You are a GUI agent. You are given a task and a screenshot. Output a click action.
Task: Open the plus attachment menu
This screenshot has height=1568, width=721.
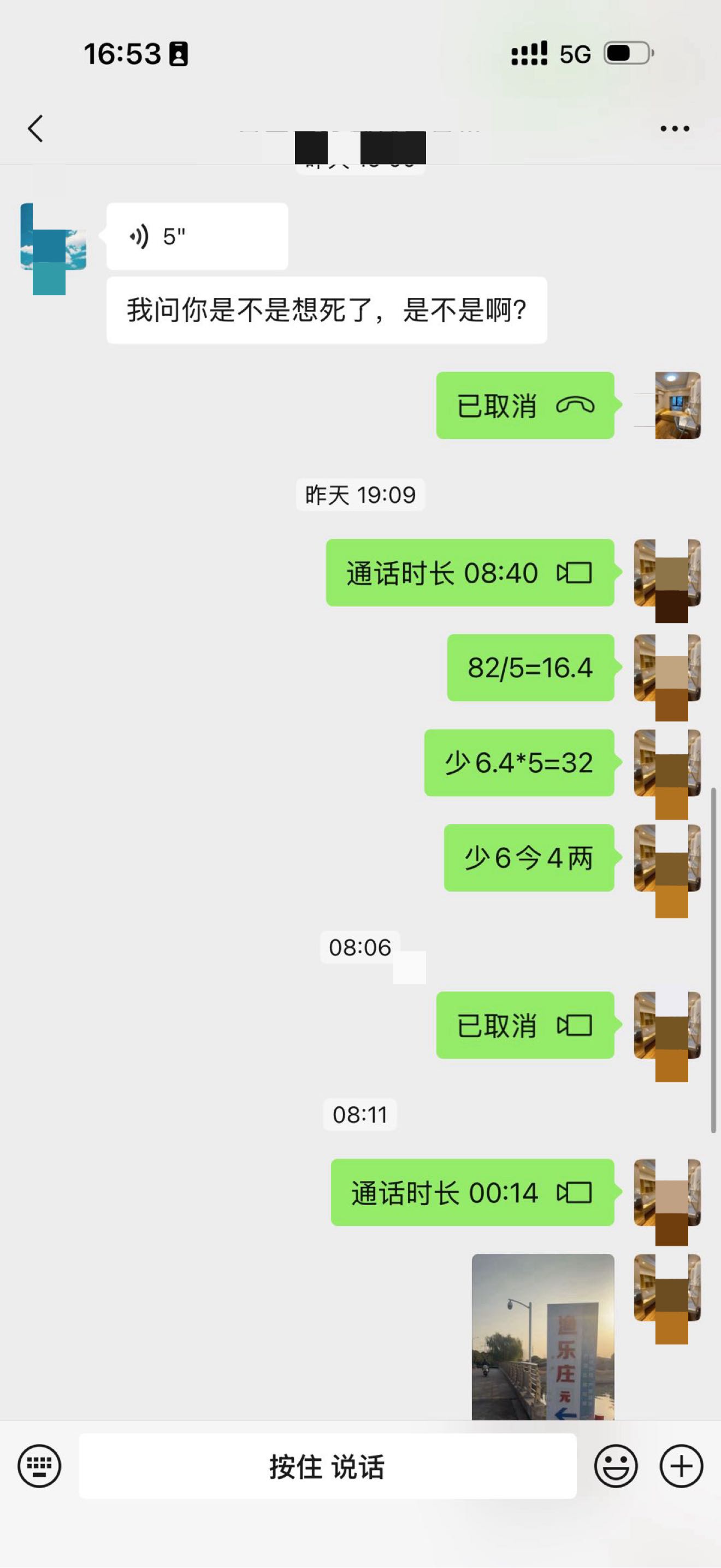[x=681, y=1466]
